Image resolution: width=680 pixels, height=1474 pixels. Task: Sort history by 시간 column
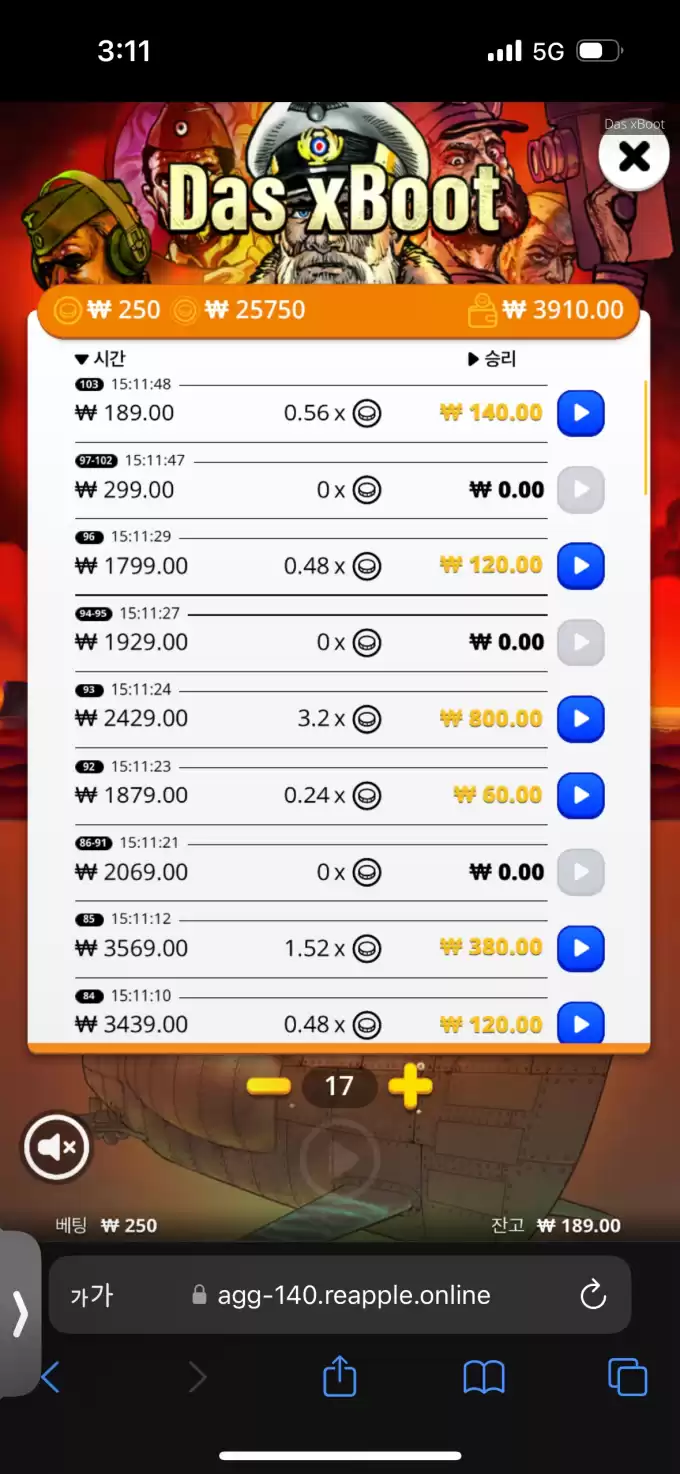(100, 359)
